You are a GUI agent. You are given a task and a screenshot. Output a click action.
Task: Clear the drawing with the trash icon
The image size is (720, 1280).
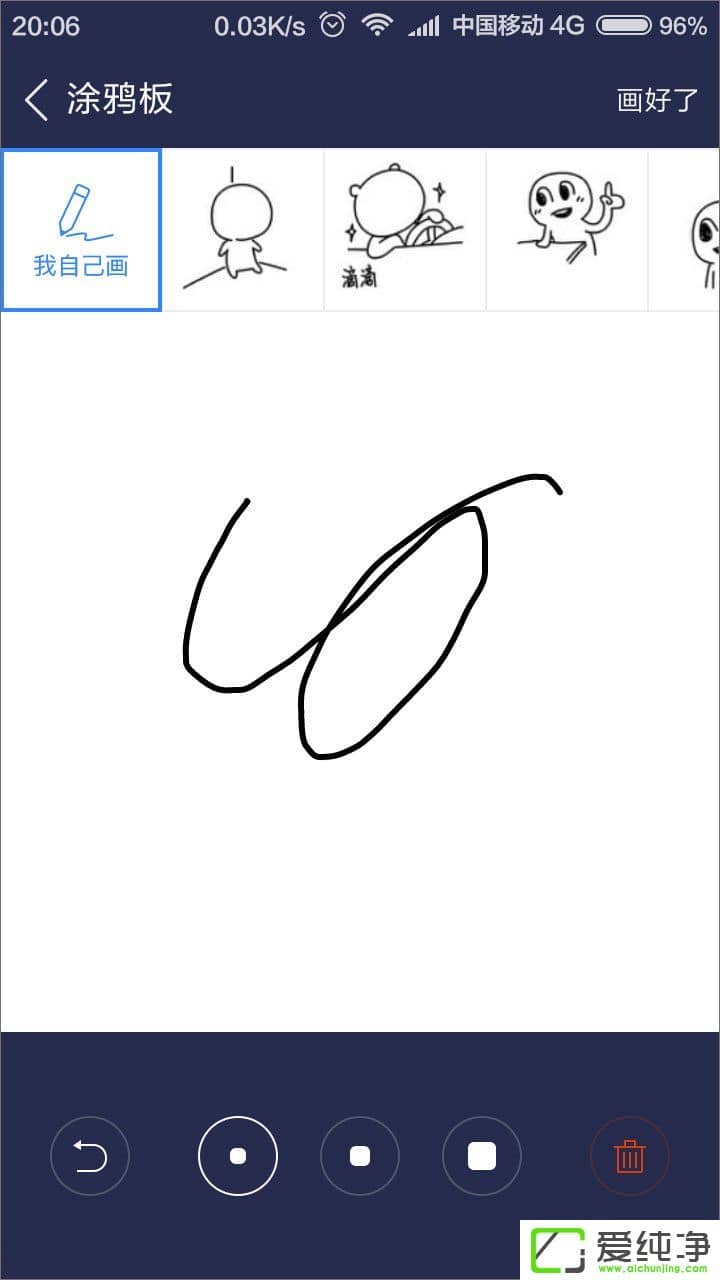[x=630, y=1156]
